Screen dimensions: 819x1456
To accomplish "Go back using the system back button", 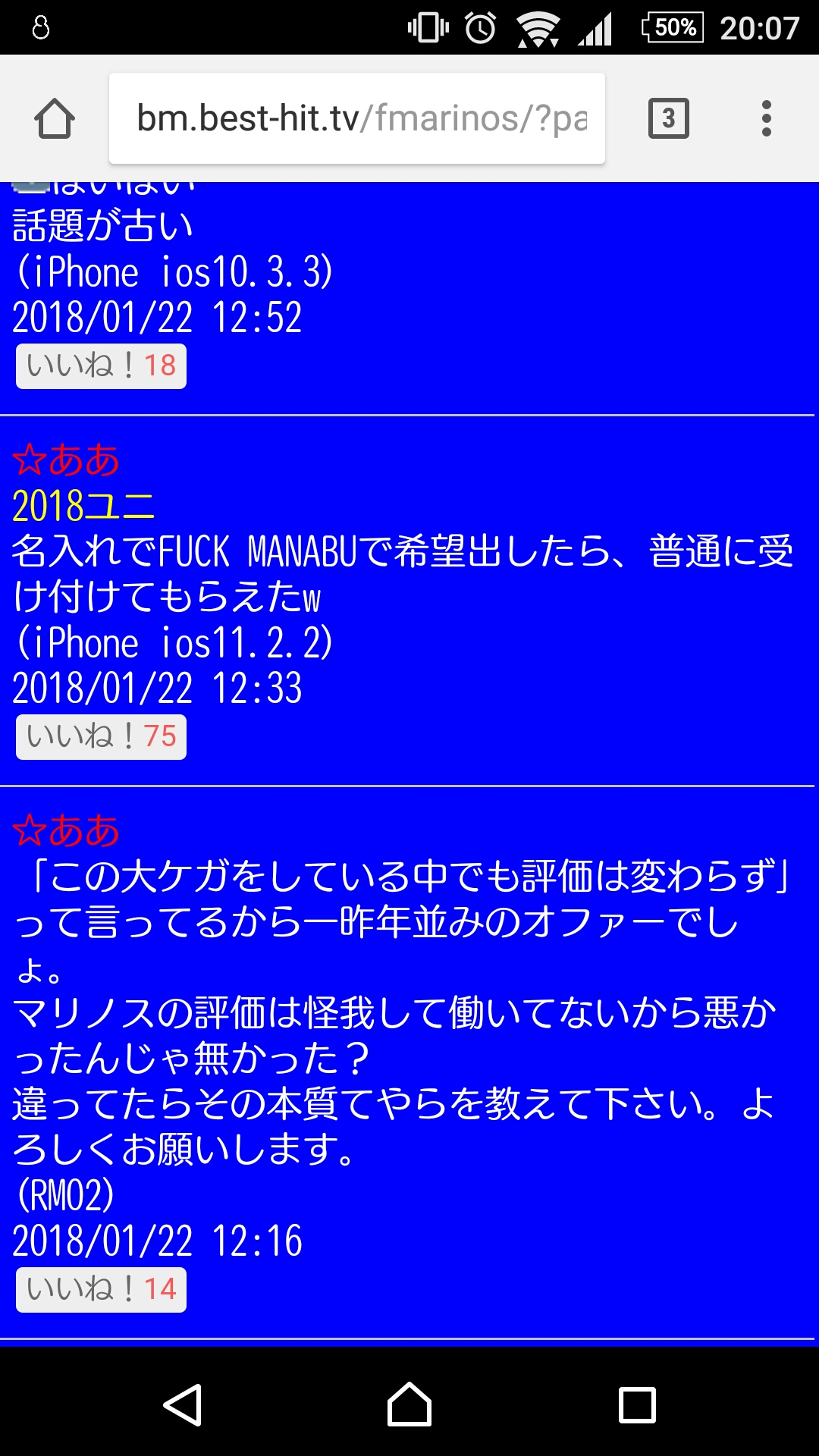I will 183,1405.
